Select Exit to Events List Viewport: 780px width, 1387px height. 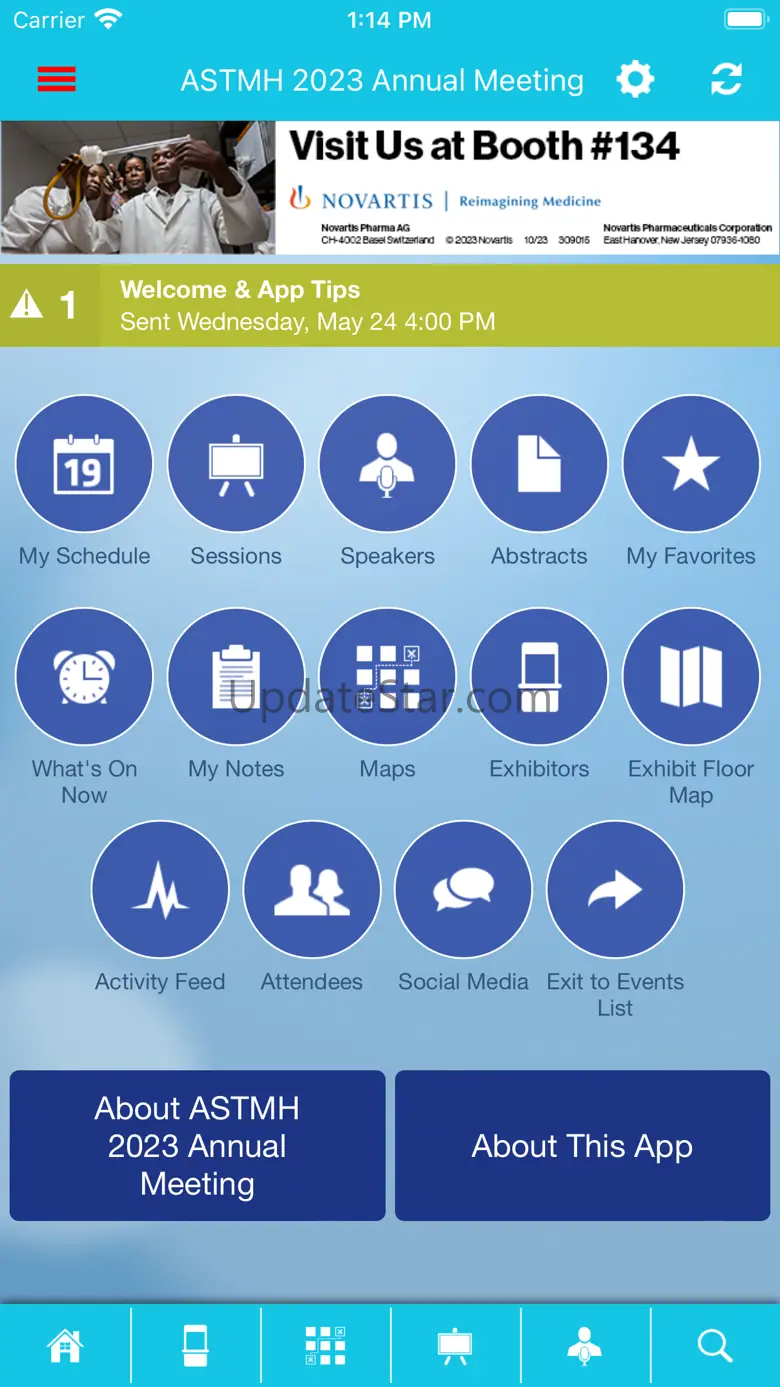(615, 890)
